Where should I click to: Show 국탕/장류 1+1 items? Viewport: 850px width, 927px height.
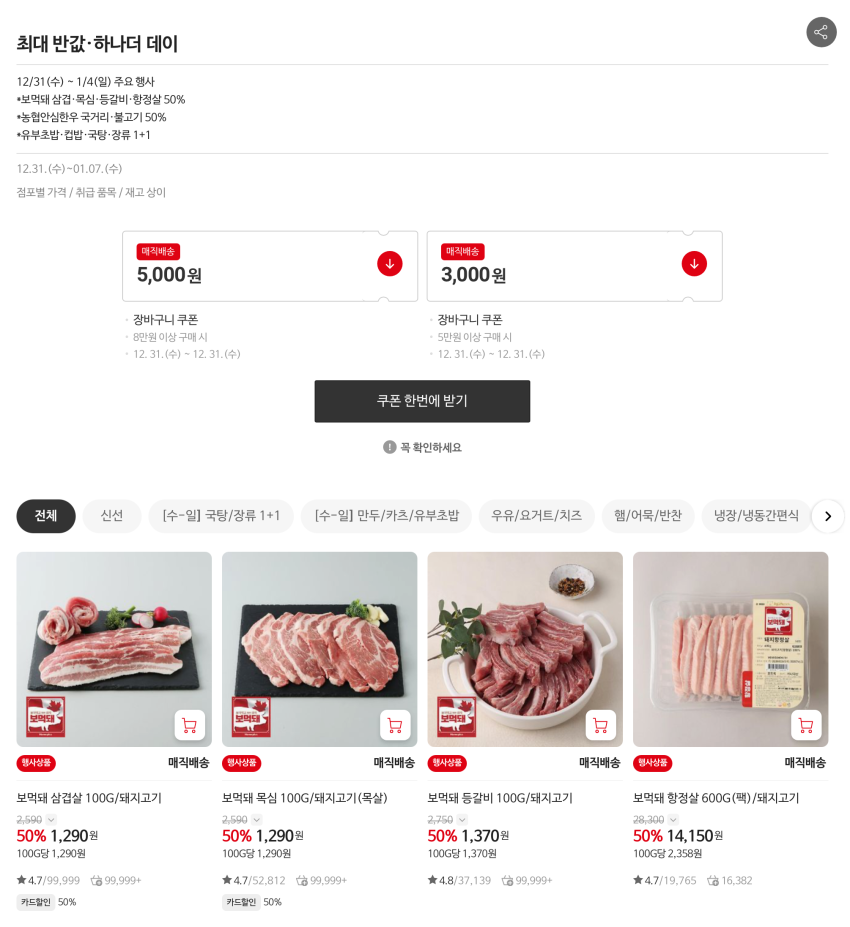221,516
